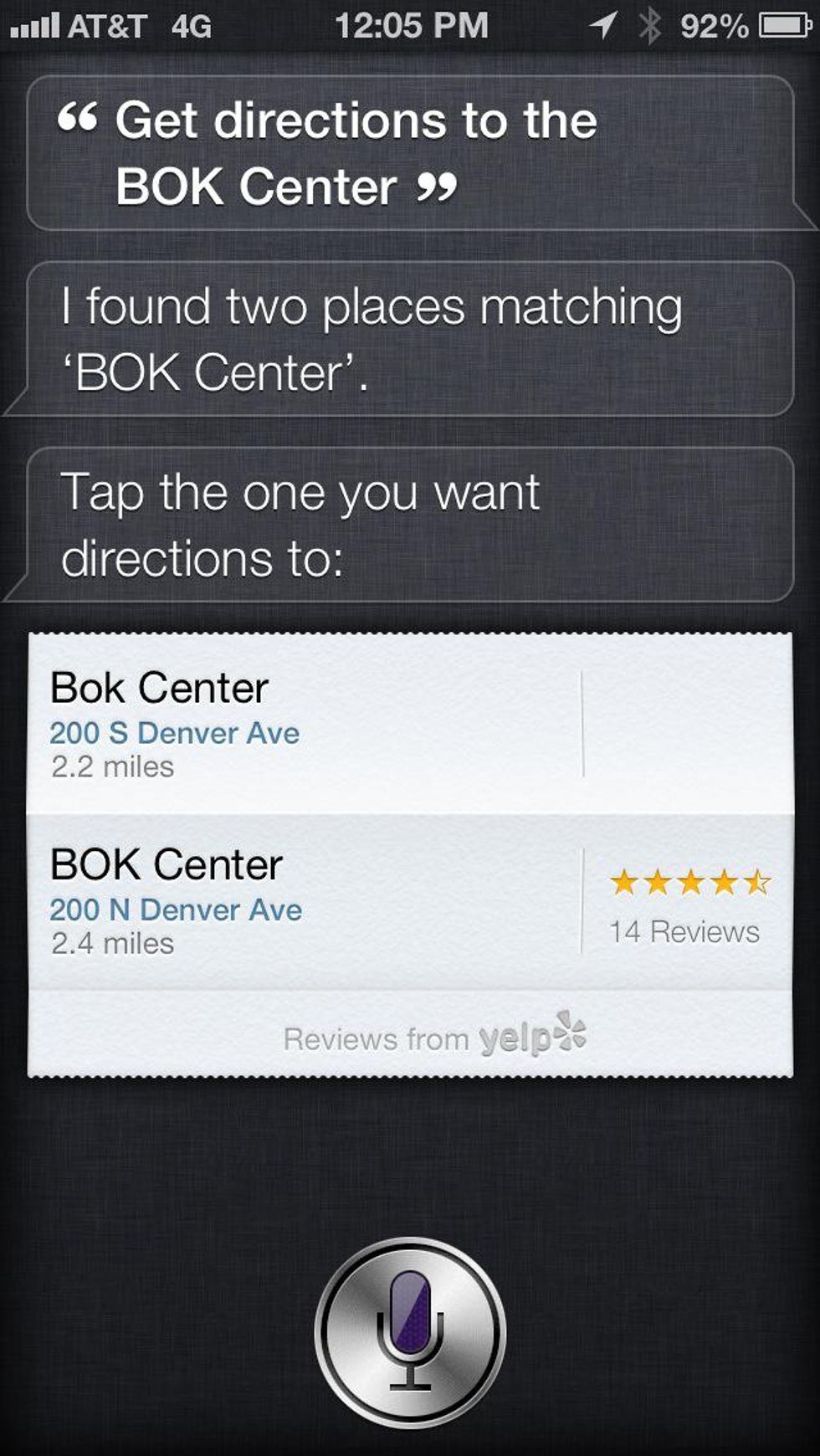The width and height of the screenshot is (820, 1456).
Task: Tap the Siri microphone button
Action: click(x=410, y=1332)
